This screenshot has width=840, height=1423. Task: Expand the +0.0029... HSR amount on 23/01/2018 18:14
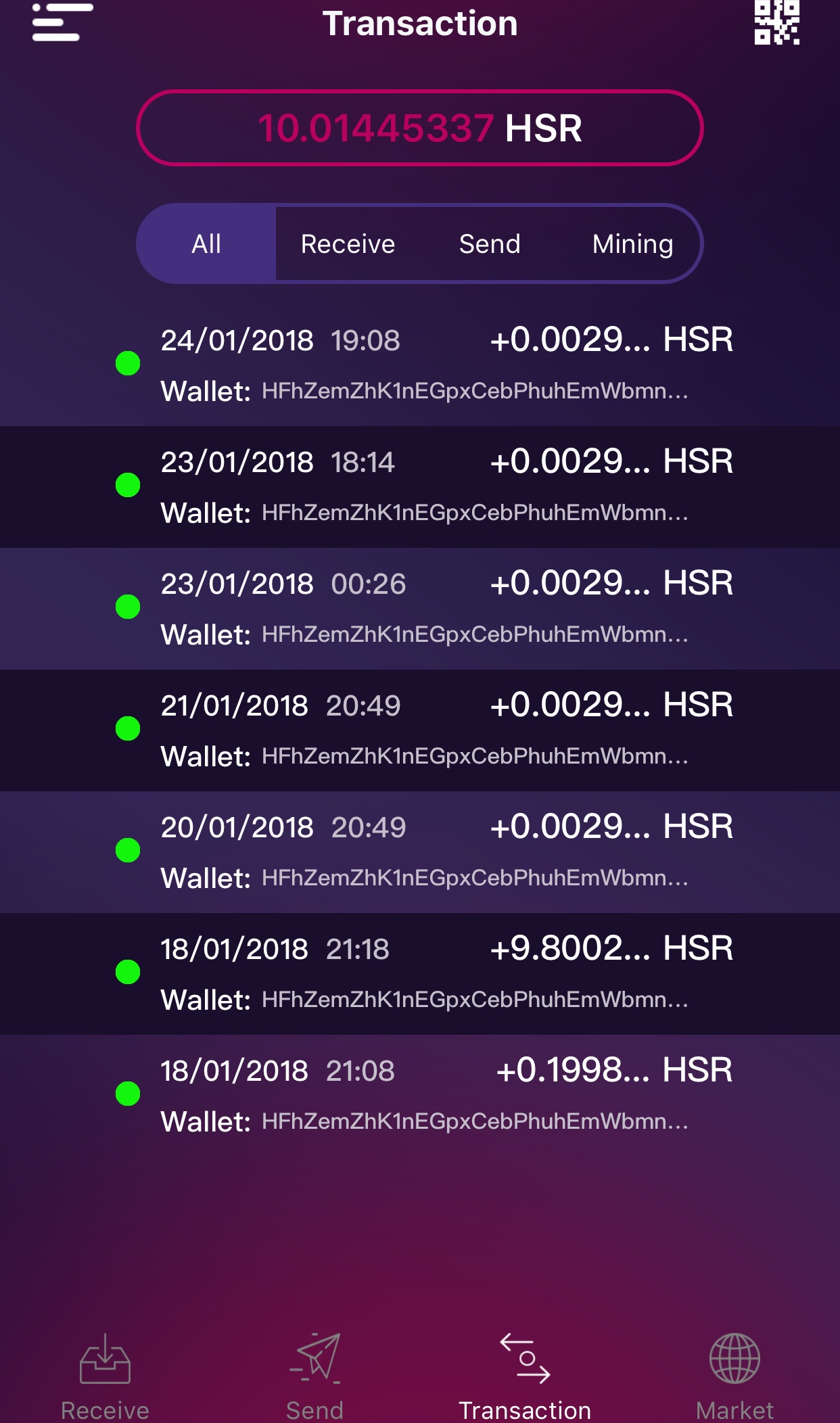coord(611,462)
